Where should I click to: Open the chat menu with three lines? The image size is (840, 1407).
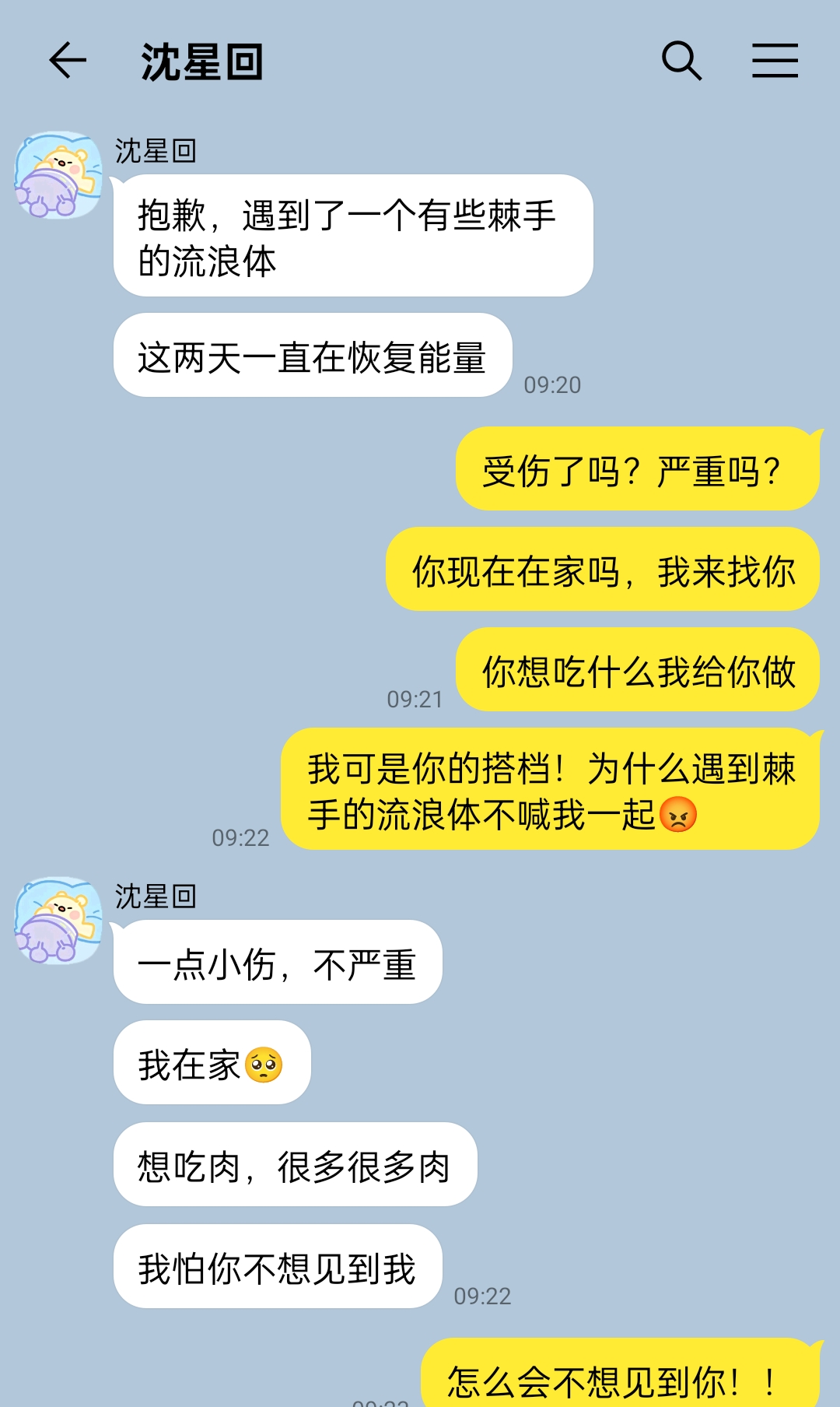coord(775,61)
